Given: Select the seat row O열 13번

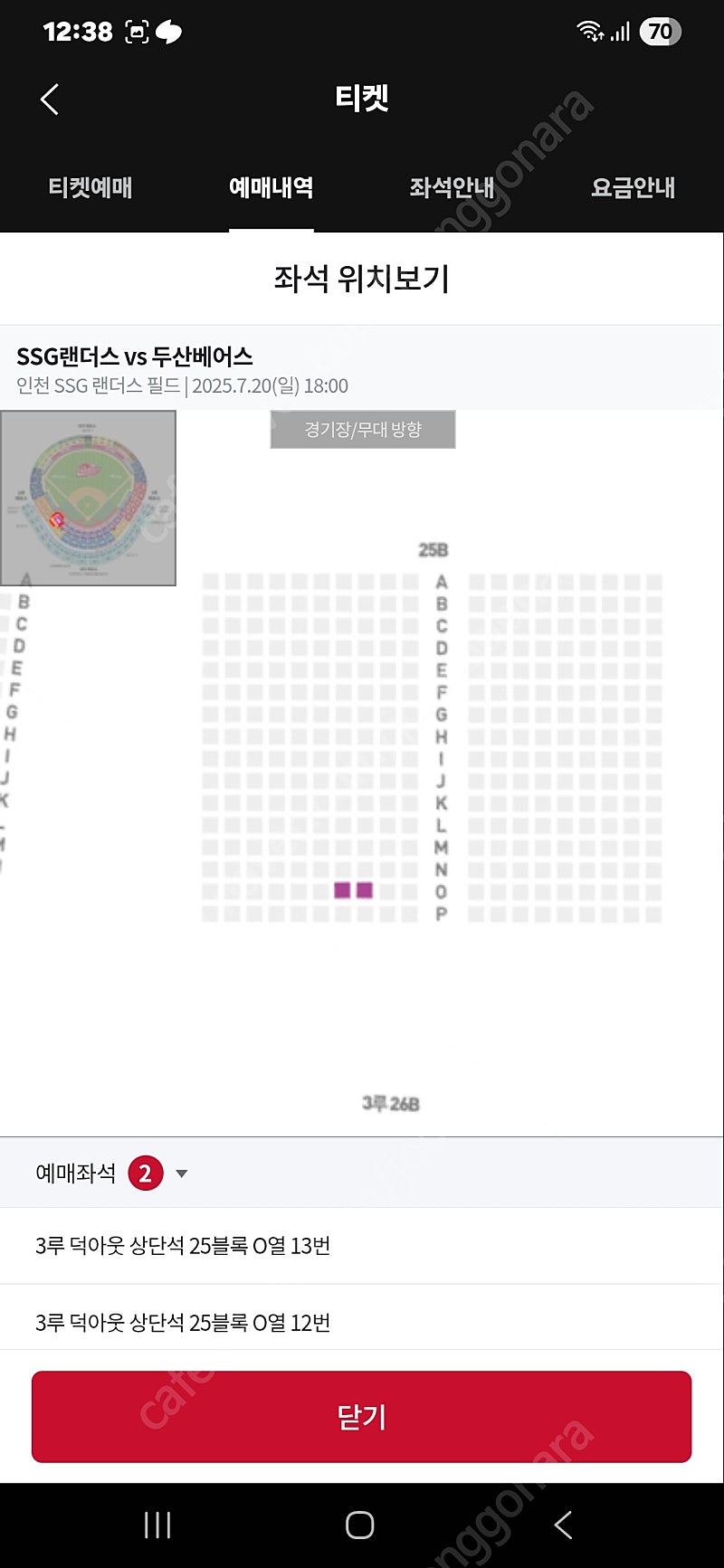Looking at the screenshot, I should pyautogui.click(x=362, y=1246).
